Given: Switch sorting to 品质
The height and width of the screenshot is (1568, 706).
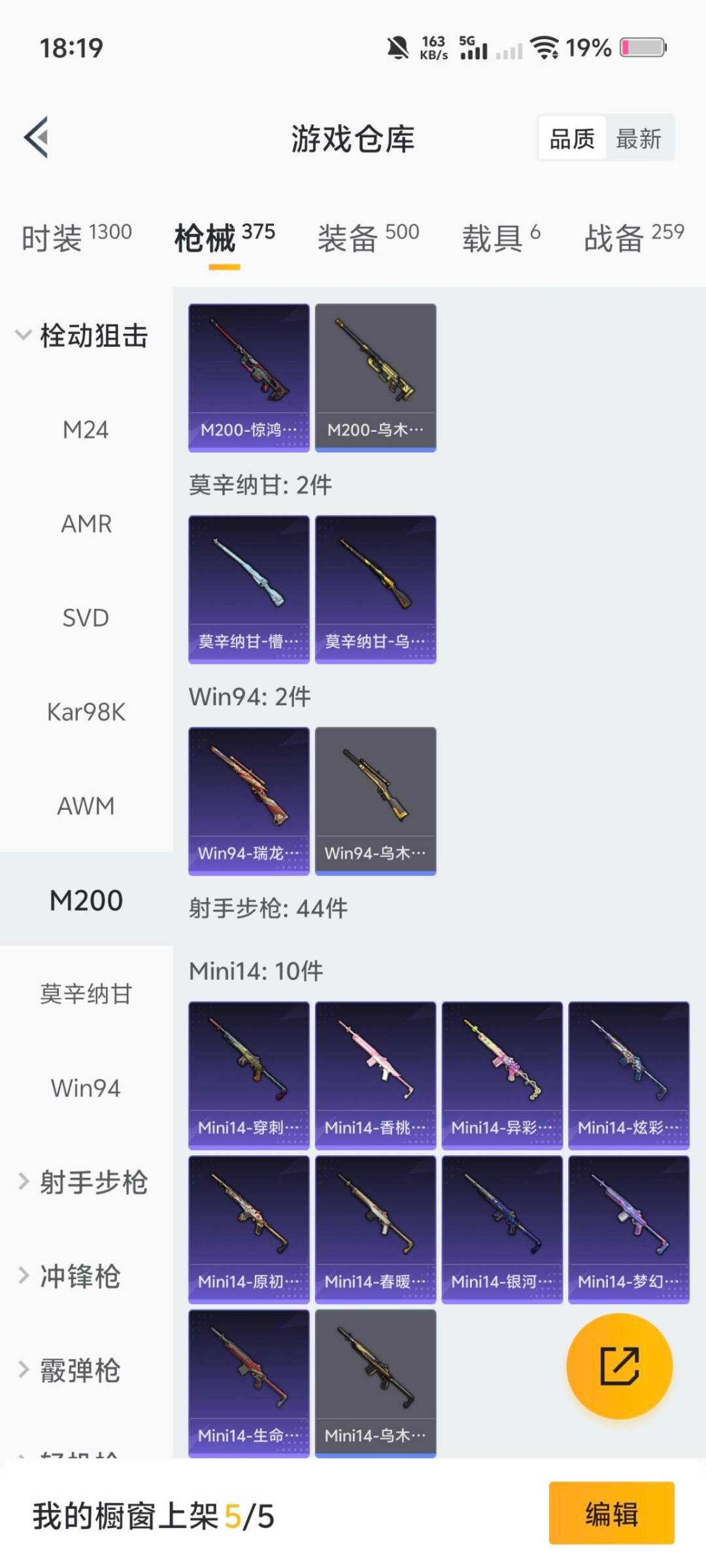Looking at the screenshot, I should tap(571, 139).
